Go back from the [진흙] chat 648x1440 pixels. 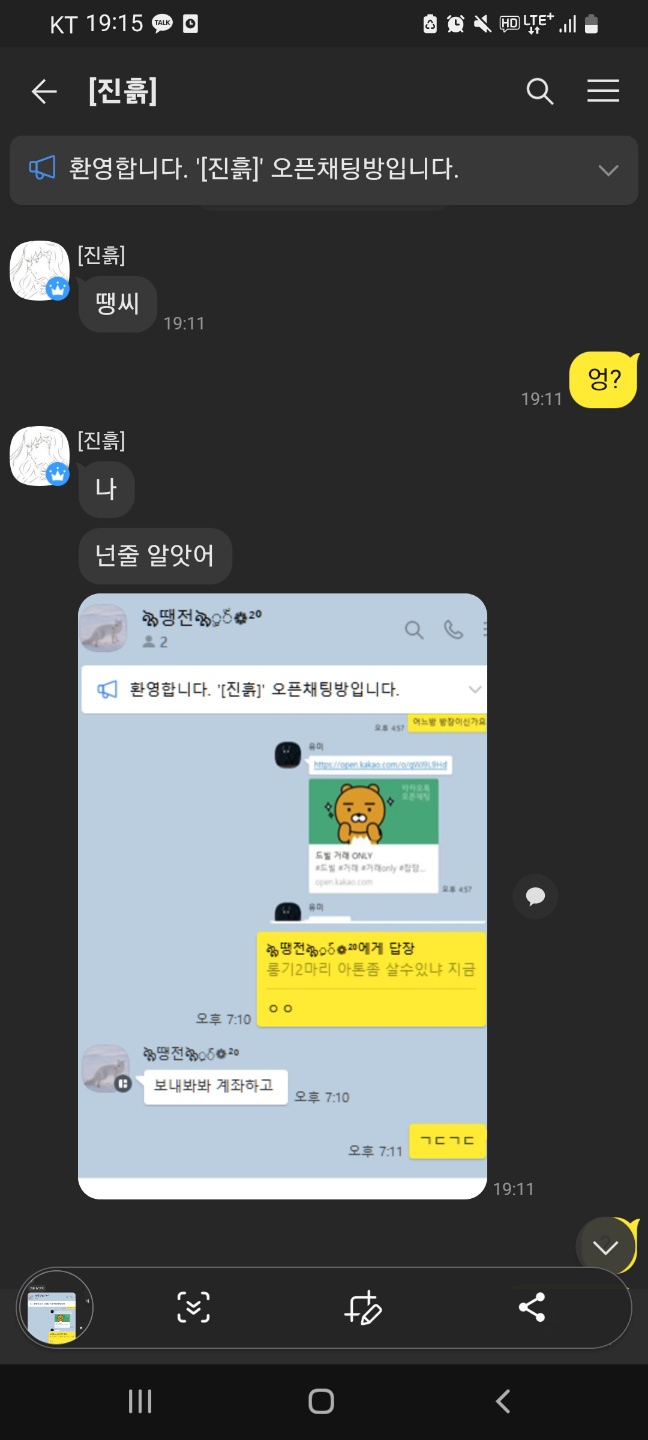tap(44, 92)
